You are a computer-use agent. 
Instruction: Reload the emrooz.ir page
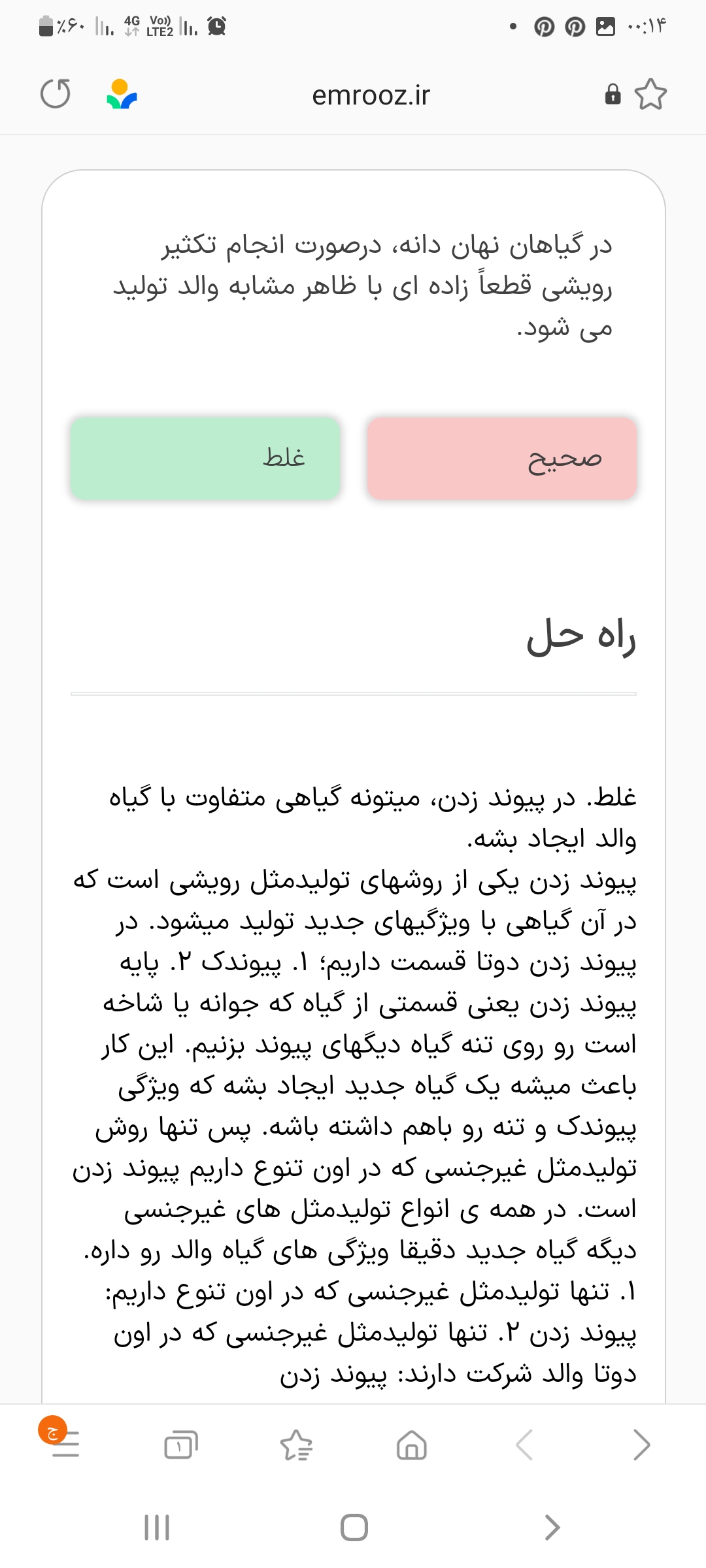coord(56,94)
